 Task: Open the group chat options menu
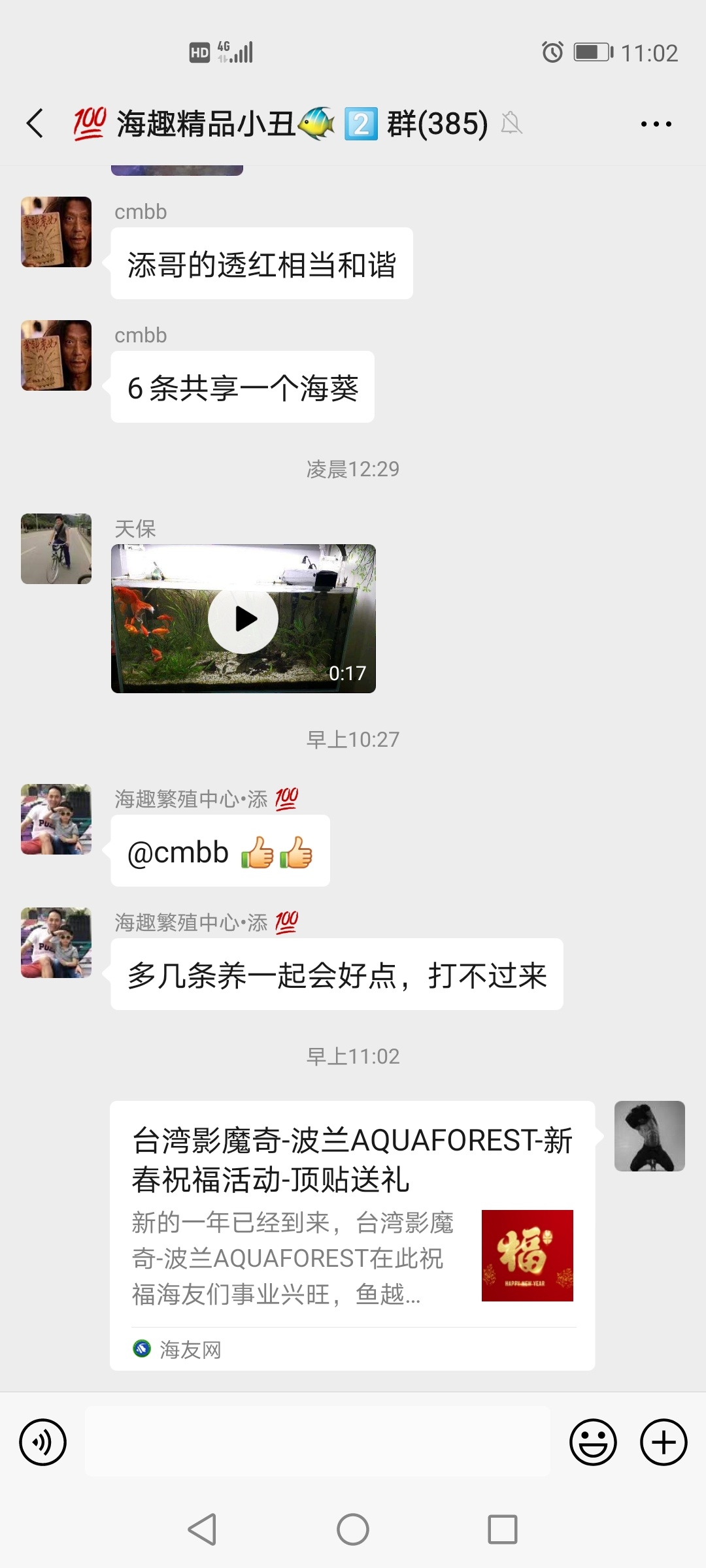tap(656, 123)
